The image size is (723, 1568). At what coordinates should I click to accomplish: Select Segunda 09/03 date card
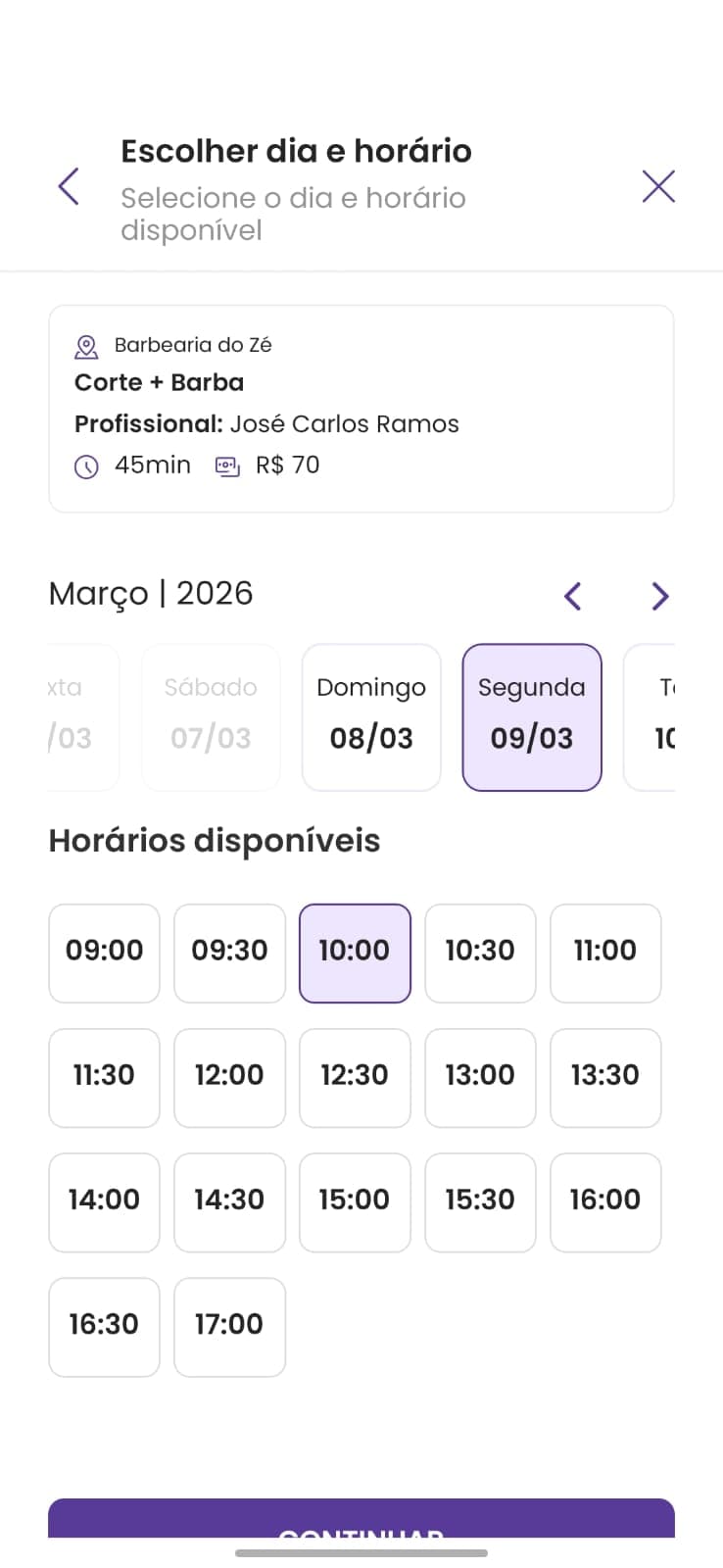coord(531,716)
